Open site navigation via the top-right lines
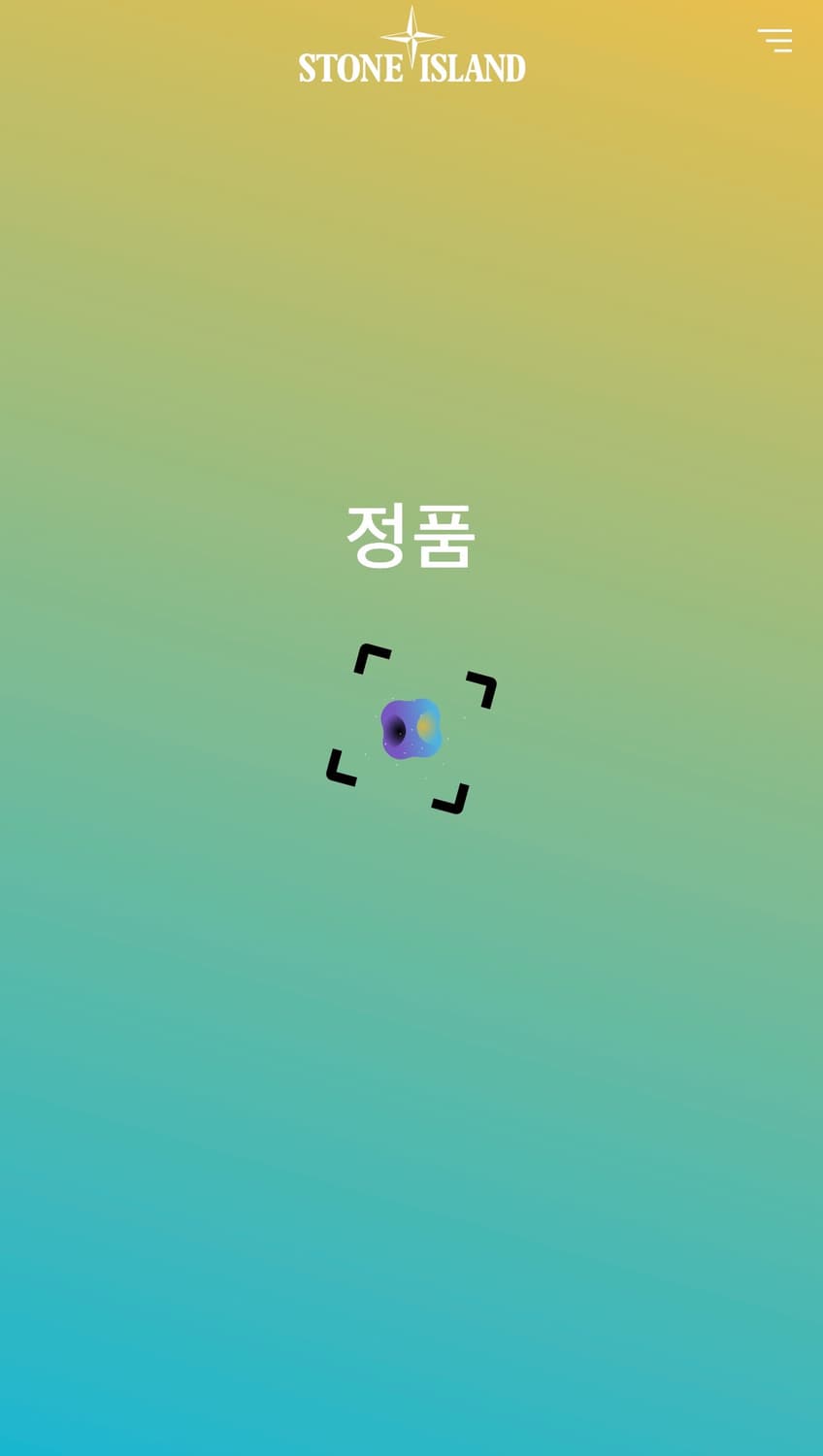823x1456 pixels. click(x=774, y=41)
